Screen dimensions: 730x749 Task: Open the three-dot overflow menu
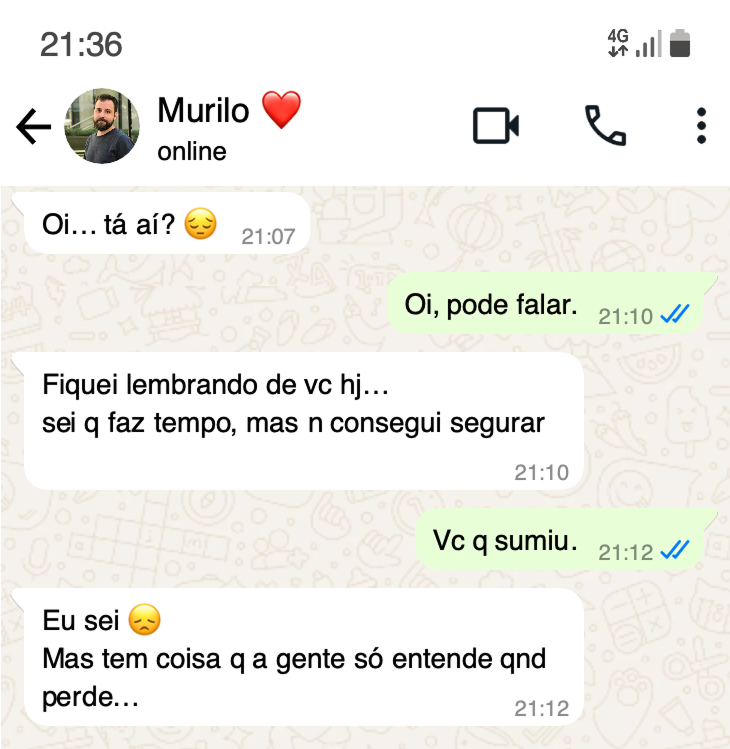pyautogui.click(x=701, y=127)
